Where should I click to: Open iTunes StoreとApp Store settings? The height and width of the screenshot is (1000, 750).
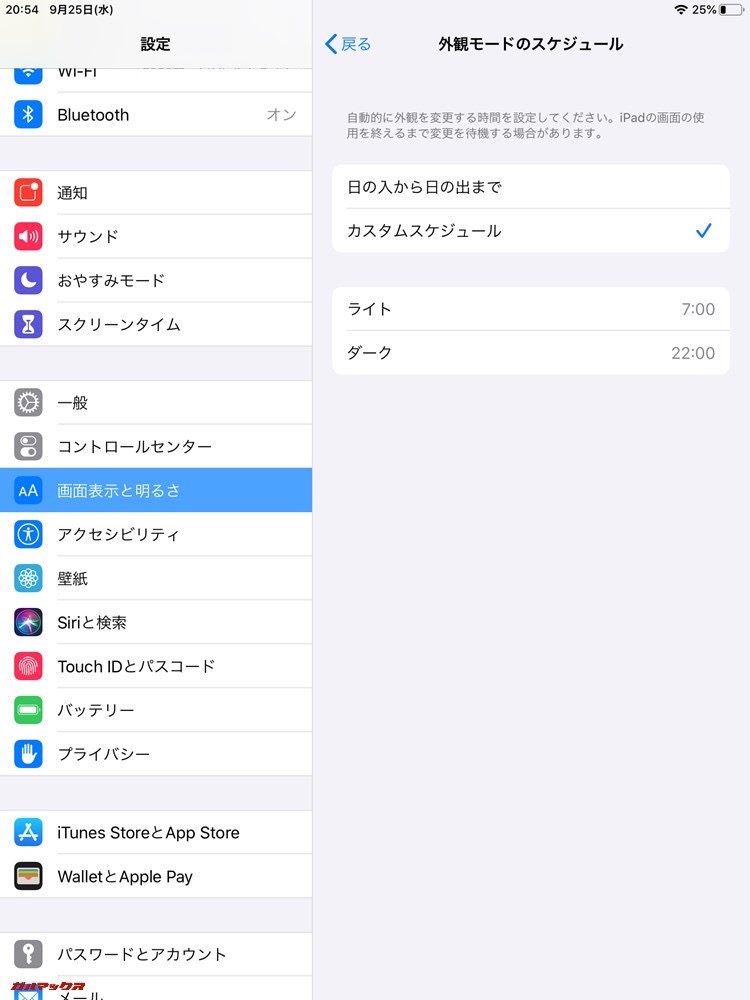(155, 833)
